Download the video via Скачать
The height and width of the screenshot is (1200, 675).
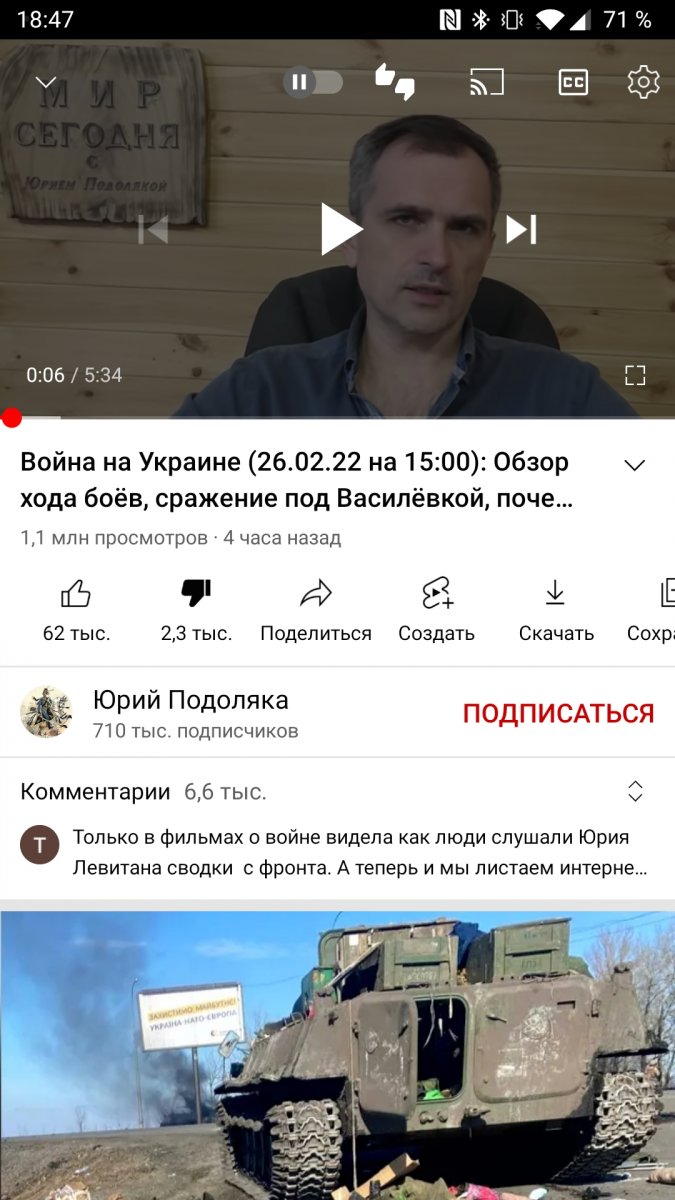coord(556,609)
